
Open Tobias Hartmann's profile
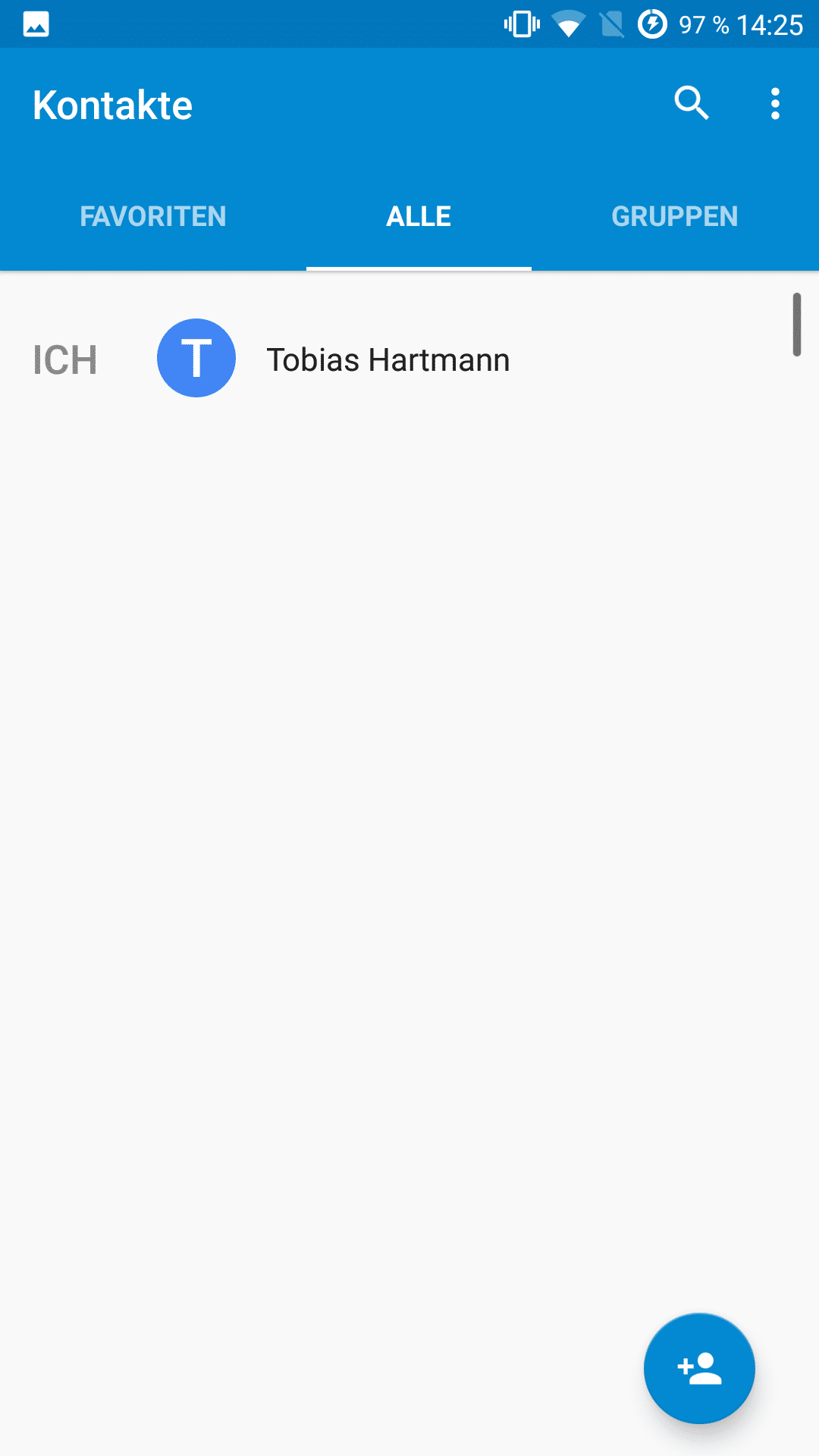coord(409,359)
